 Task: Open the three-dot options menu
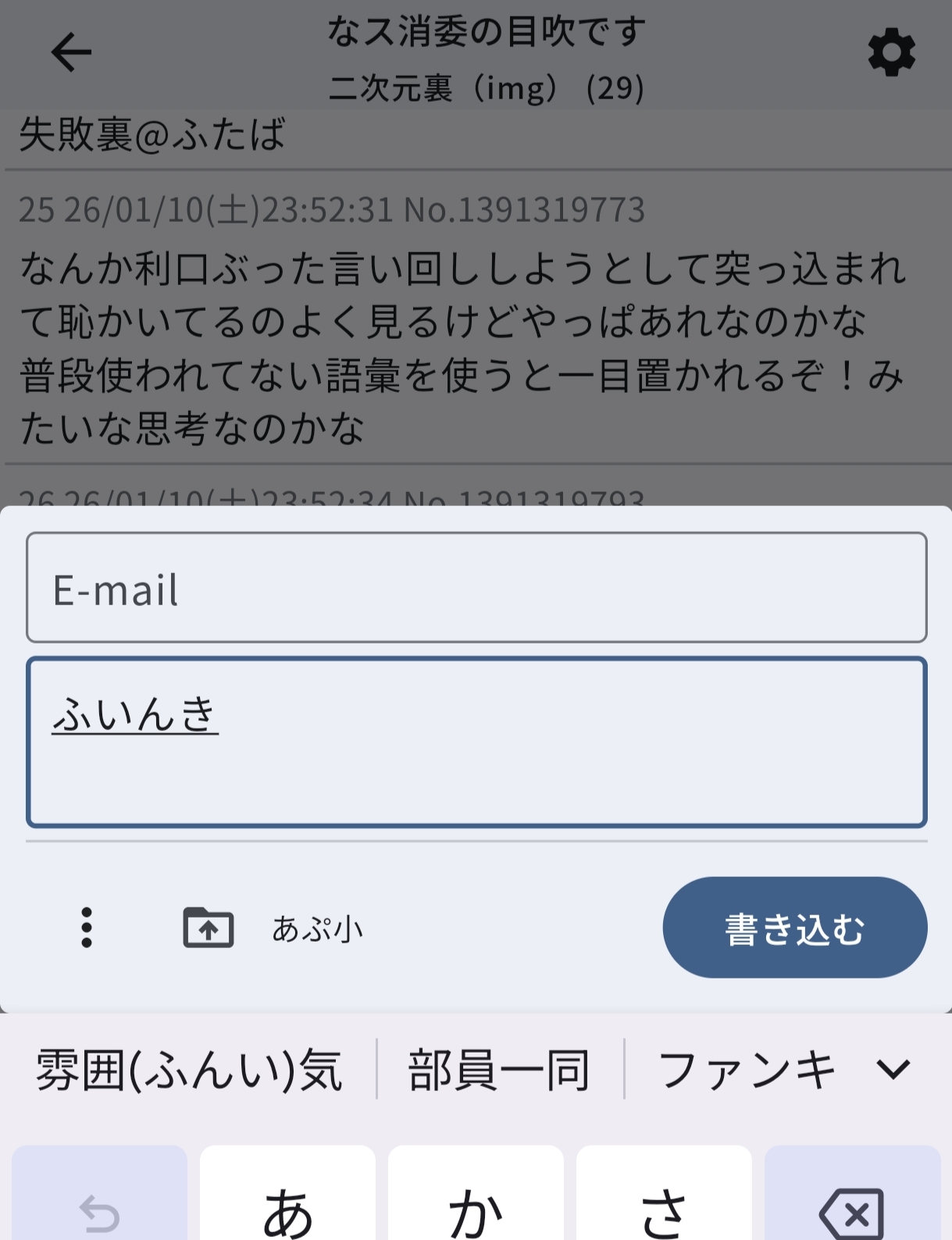87,928
